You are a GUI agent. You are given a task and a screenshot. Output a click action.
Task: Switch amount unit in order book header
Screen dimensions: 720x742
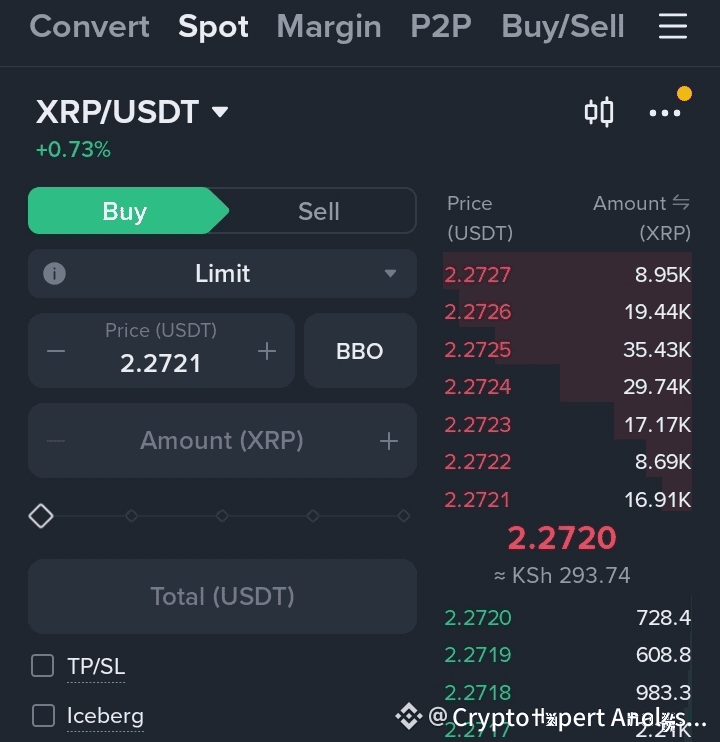680,203
